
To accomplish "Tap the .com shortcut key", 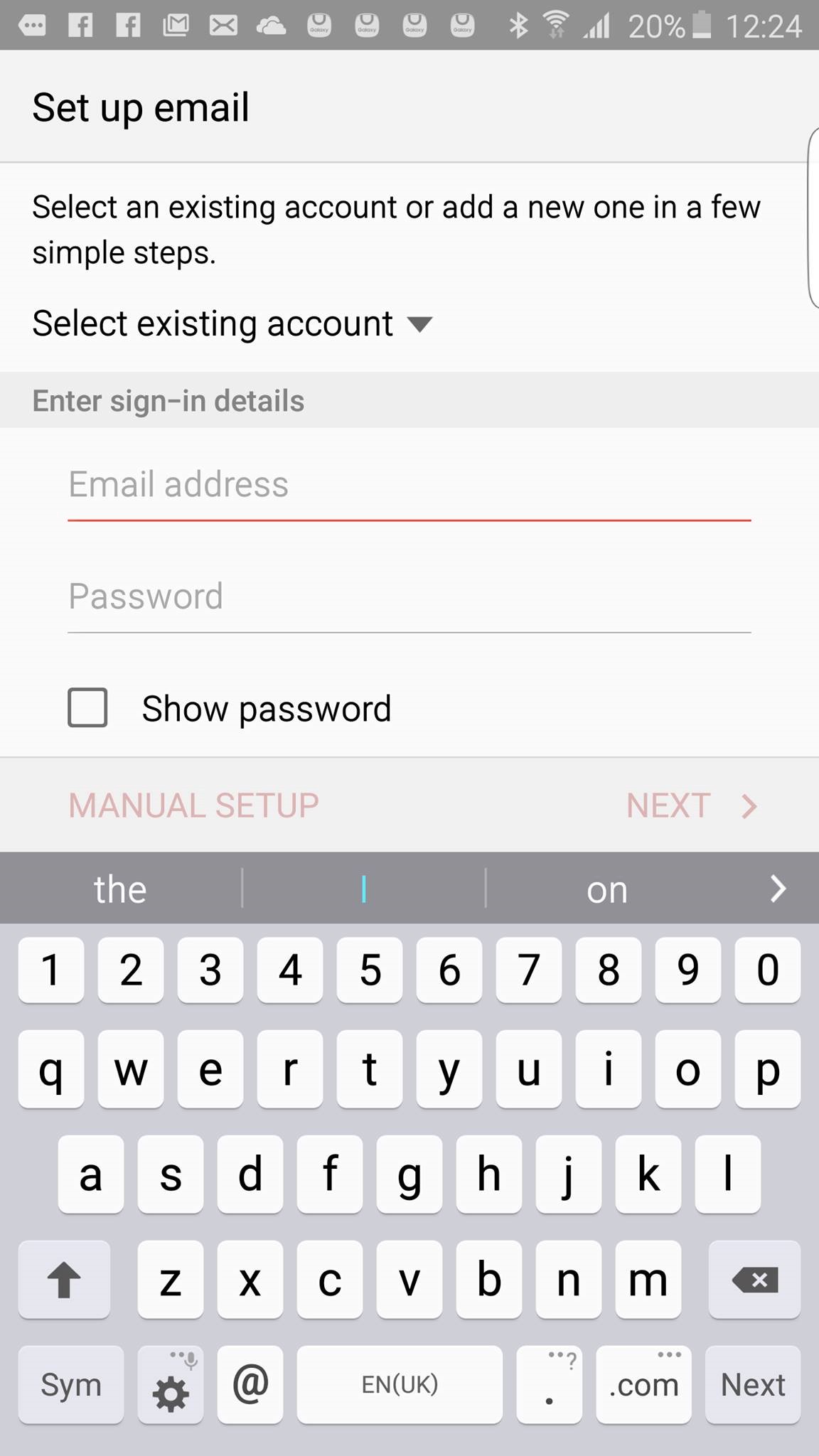I will pos(643,1384).
